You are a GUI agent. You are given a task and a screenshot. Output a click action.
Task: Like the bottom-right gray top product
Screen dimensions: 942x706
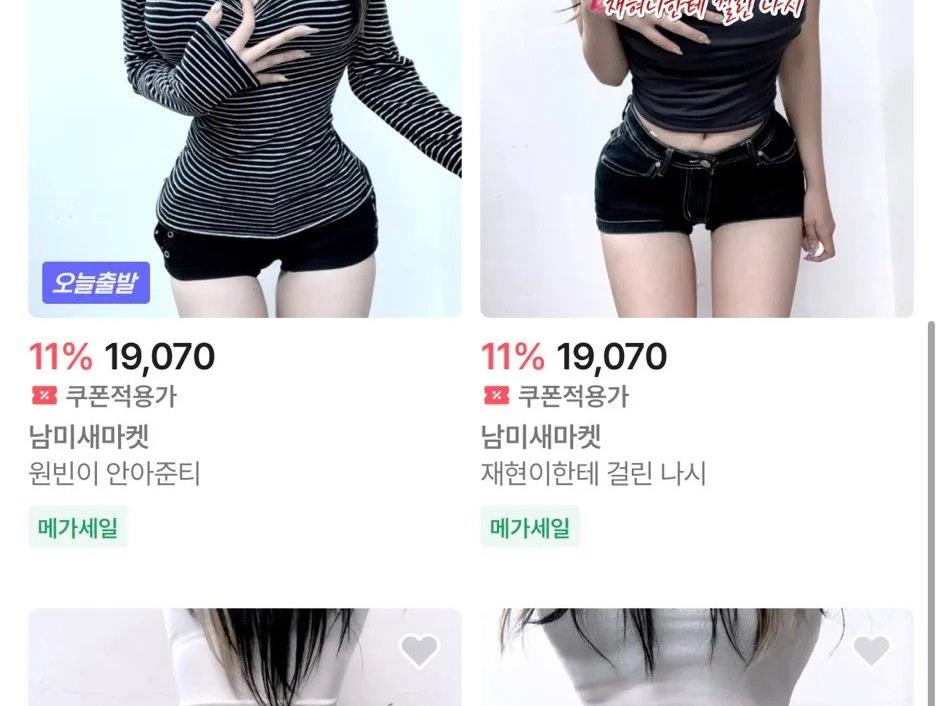point(870,651)
